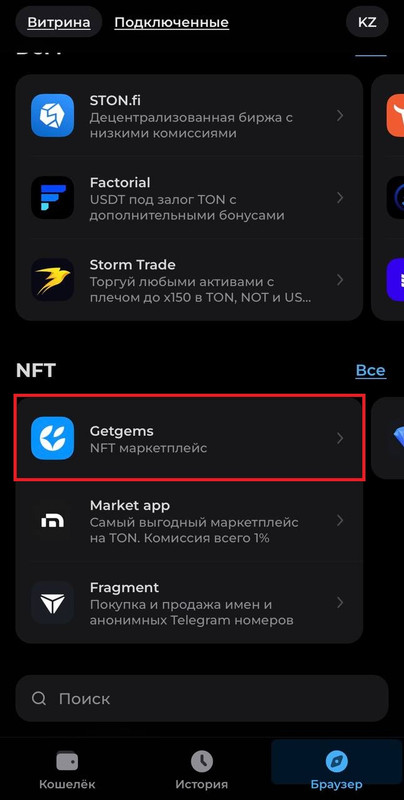This screenshot has width=404, height=800.
Task: Switch to the Подключенные tab
Action: pos(171,22)
